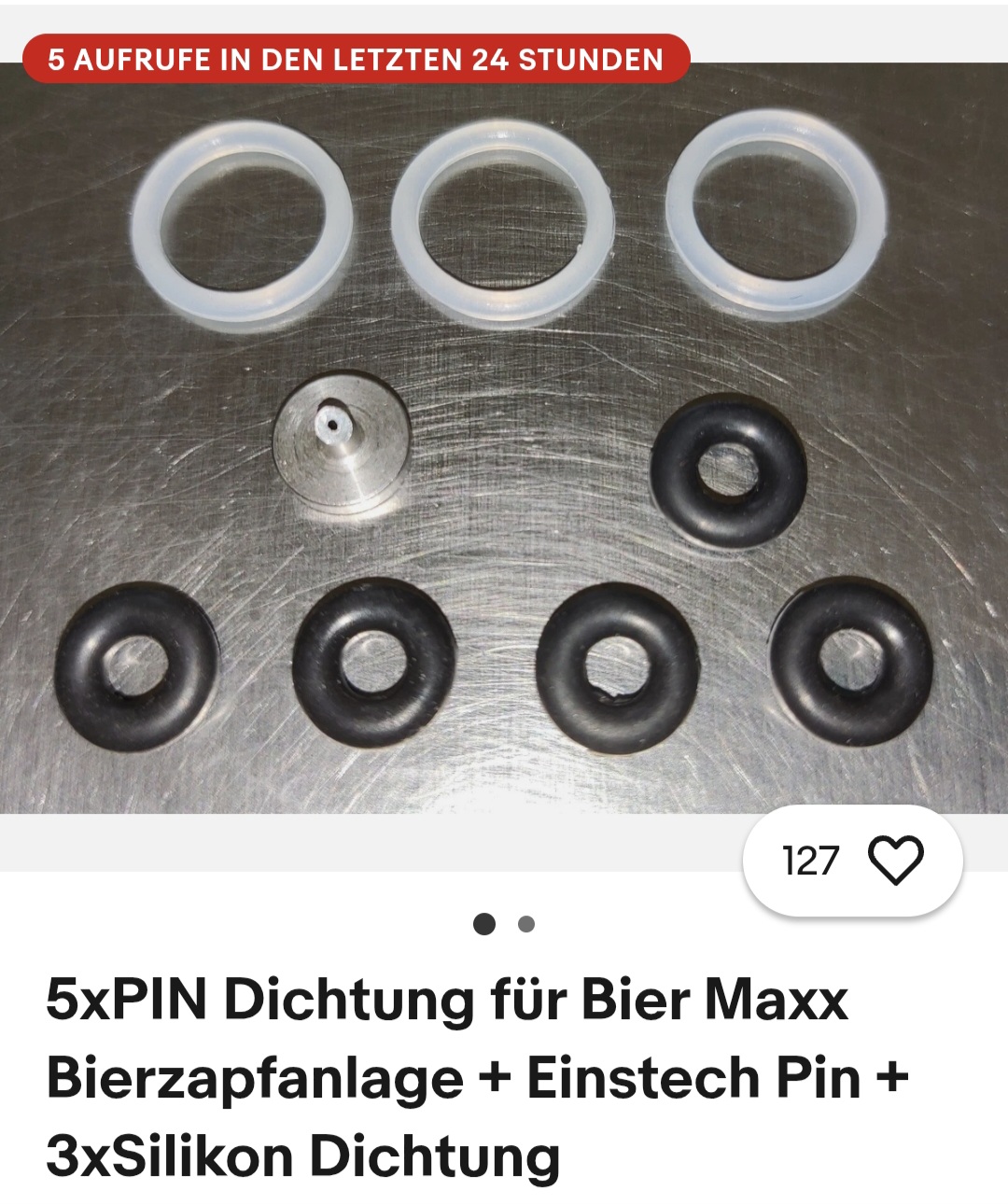Jump to the second image dot
1008x1204 pixels.
coord(526,925)
